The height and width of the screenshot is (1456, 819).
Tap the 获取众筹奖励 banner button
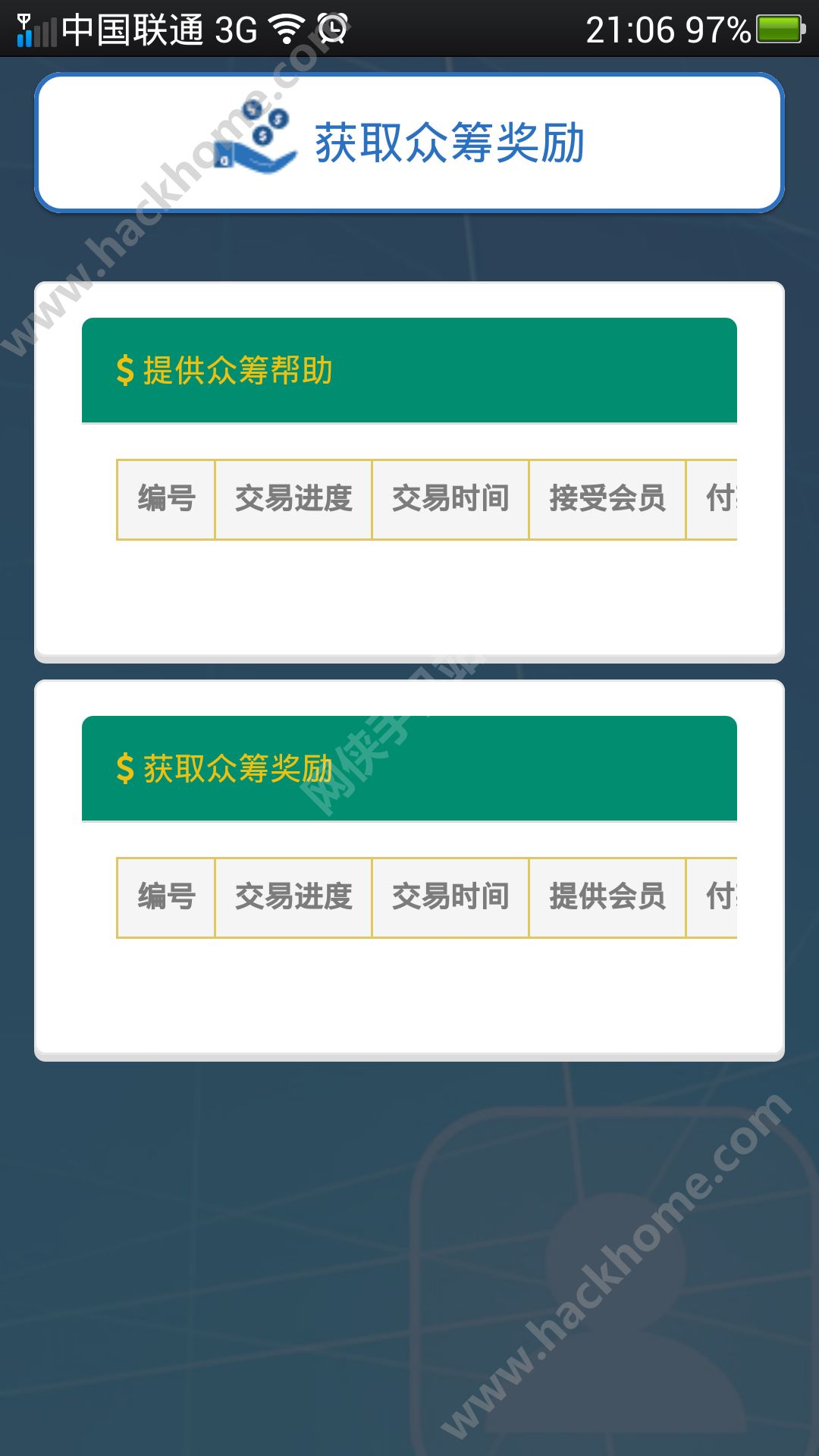point(409,143)
